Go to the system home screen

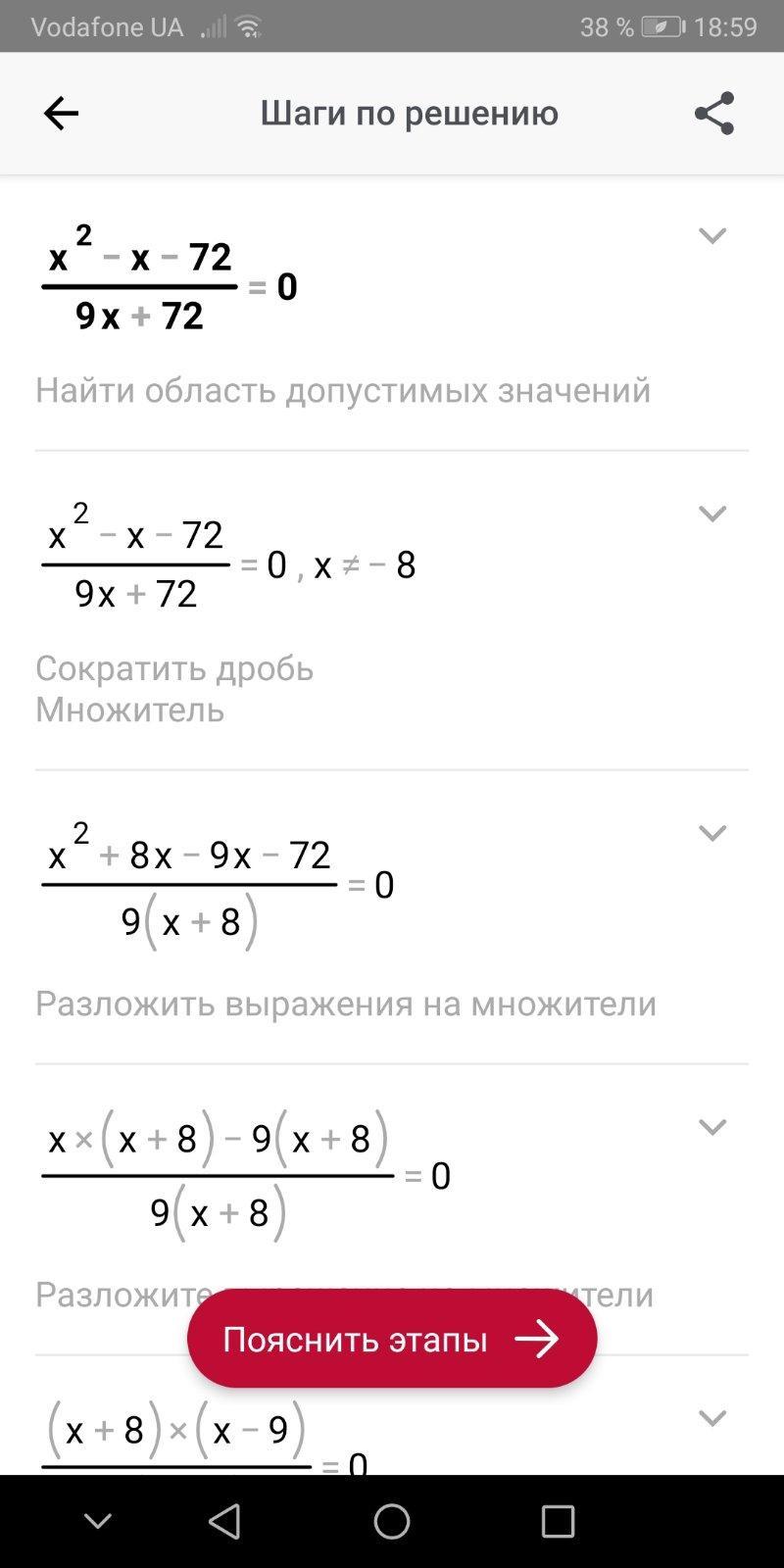coord(392,1522)
